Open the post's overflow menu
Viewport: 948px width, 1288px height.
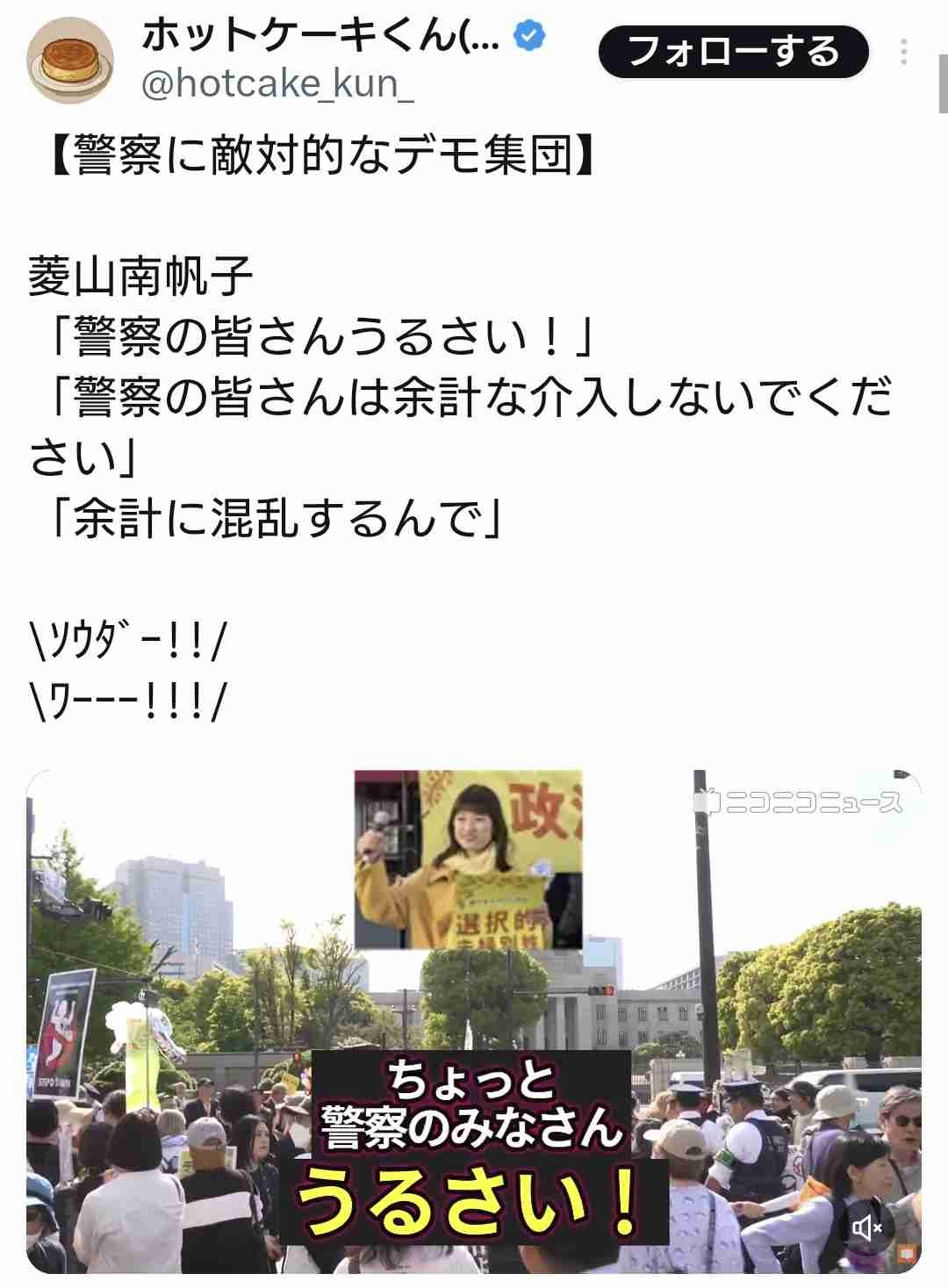pos(903,53)
